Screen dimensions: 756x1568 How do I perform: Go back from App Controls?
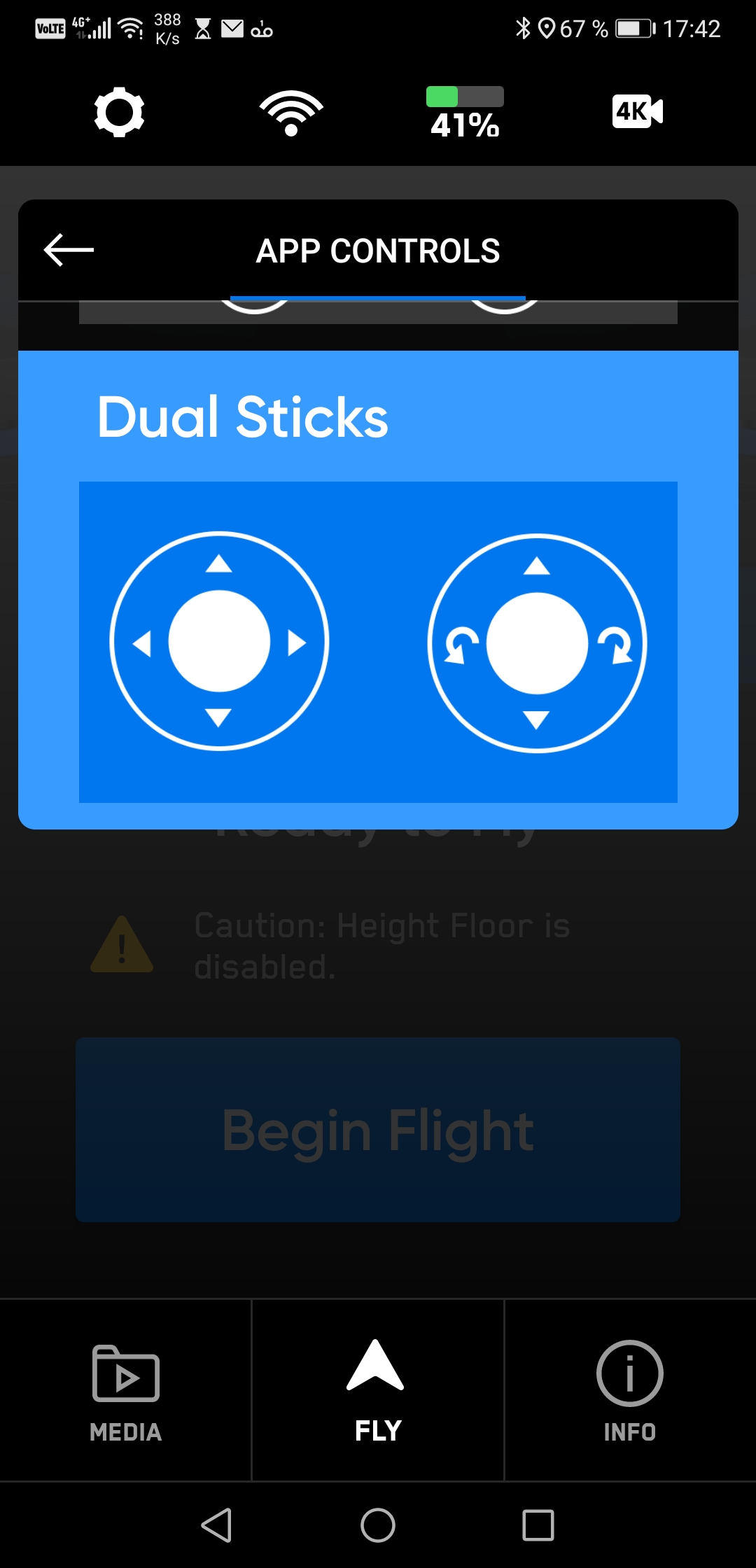[x=69, y=250]
